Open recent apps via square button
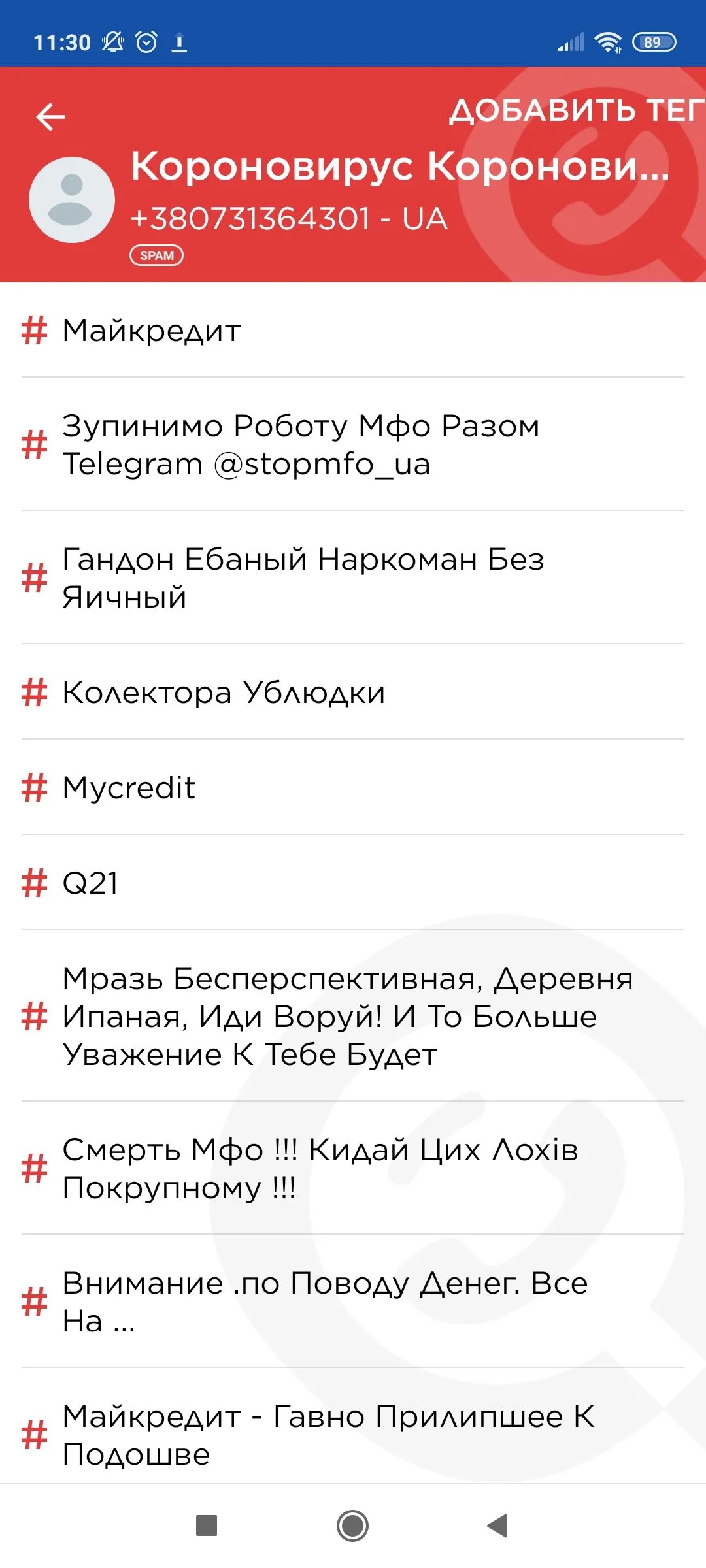Viewport: 706px width, 1568px height. (x=207, y=1526)
